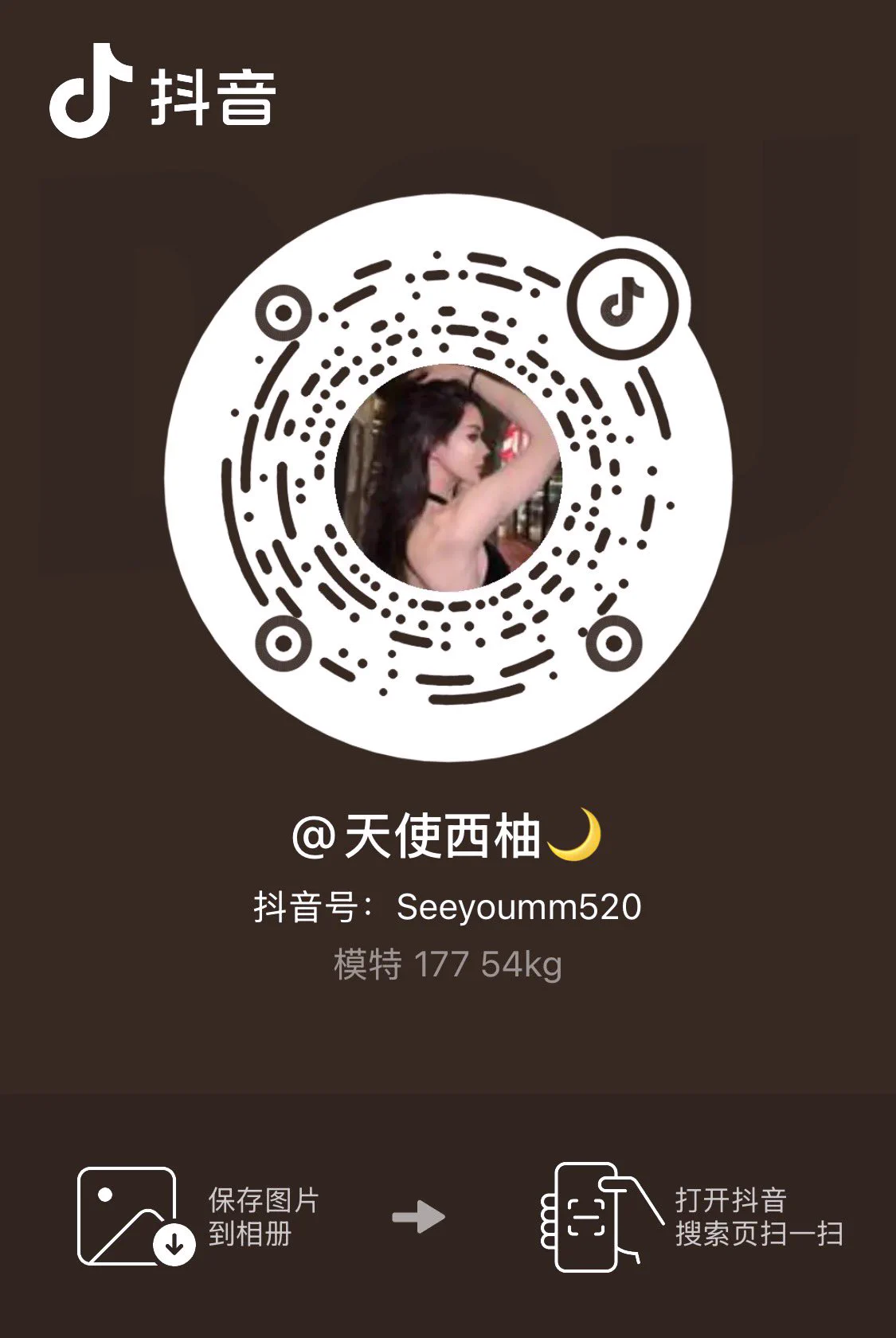896x1338 pixels.
Task: Open the profile photo in the QR center
Action: (x=448, y=476)
